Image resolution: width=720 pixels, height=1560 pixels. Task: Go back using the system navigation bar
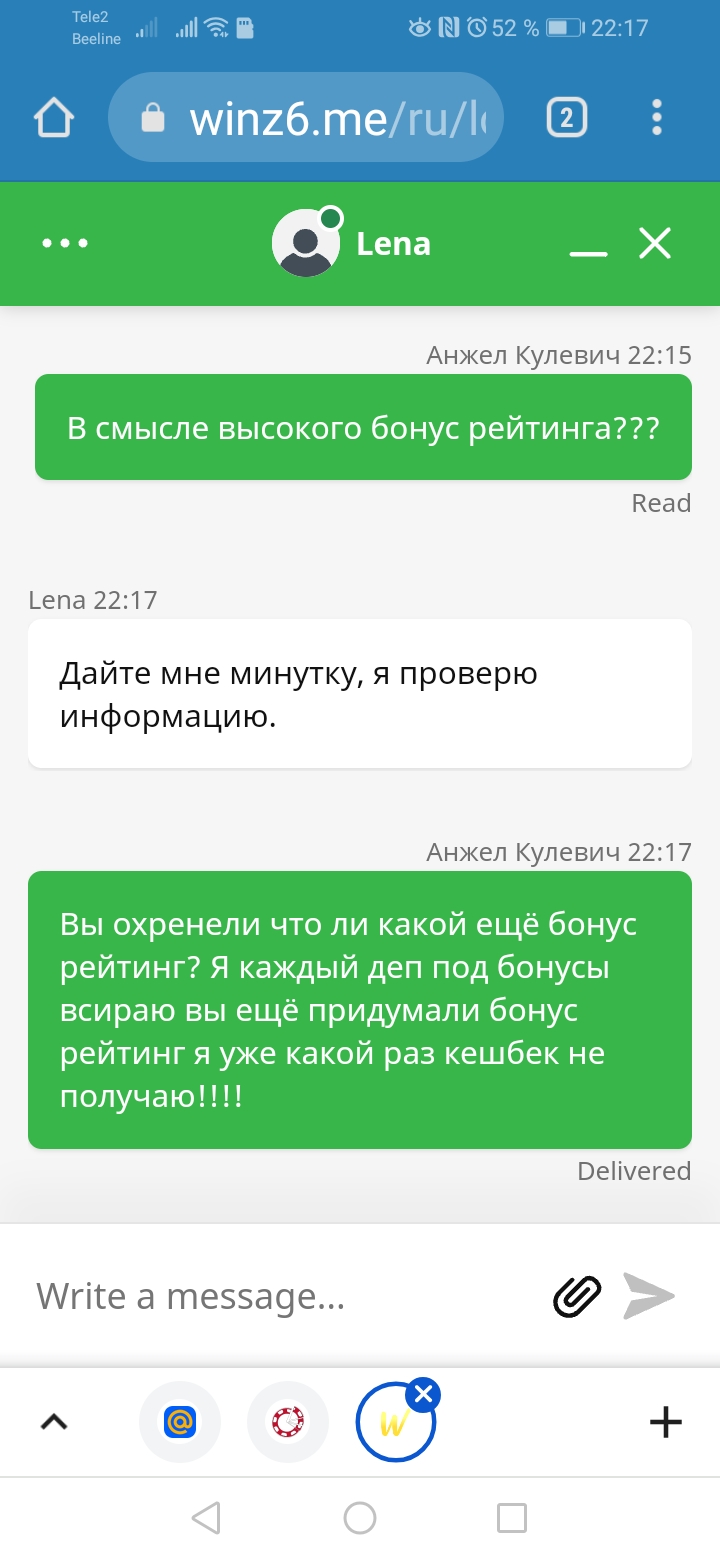pos(206,1518)
